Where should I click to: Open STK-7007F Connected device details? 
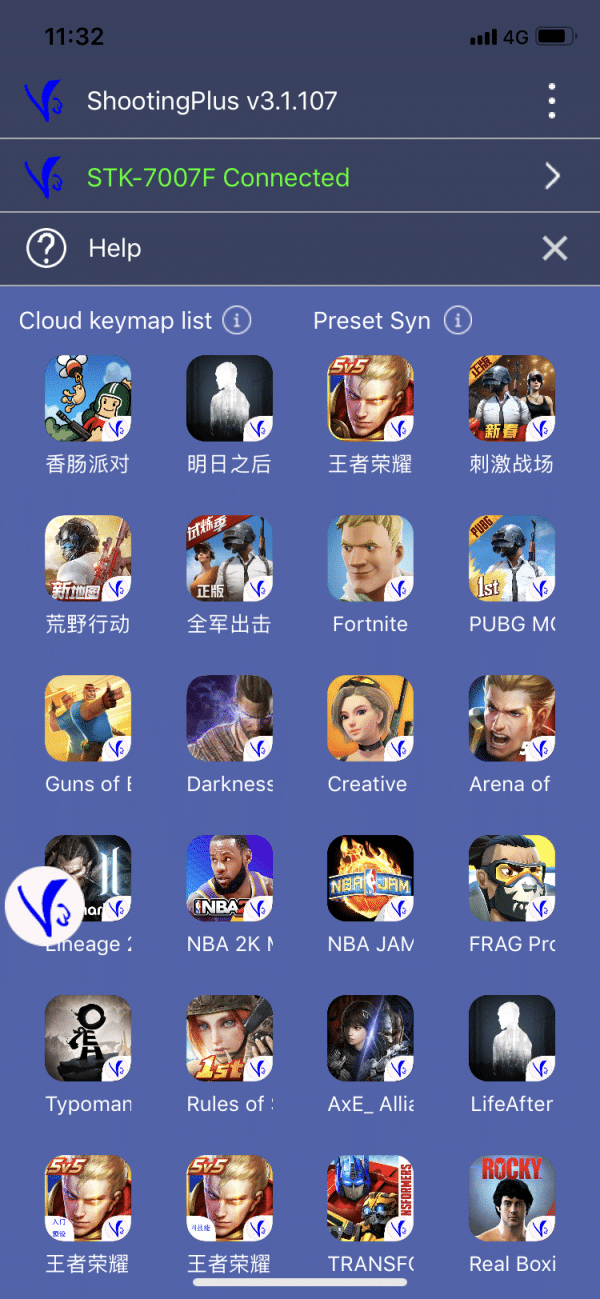click(300, 178)
